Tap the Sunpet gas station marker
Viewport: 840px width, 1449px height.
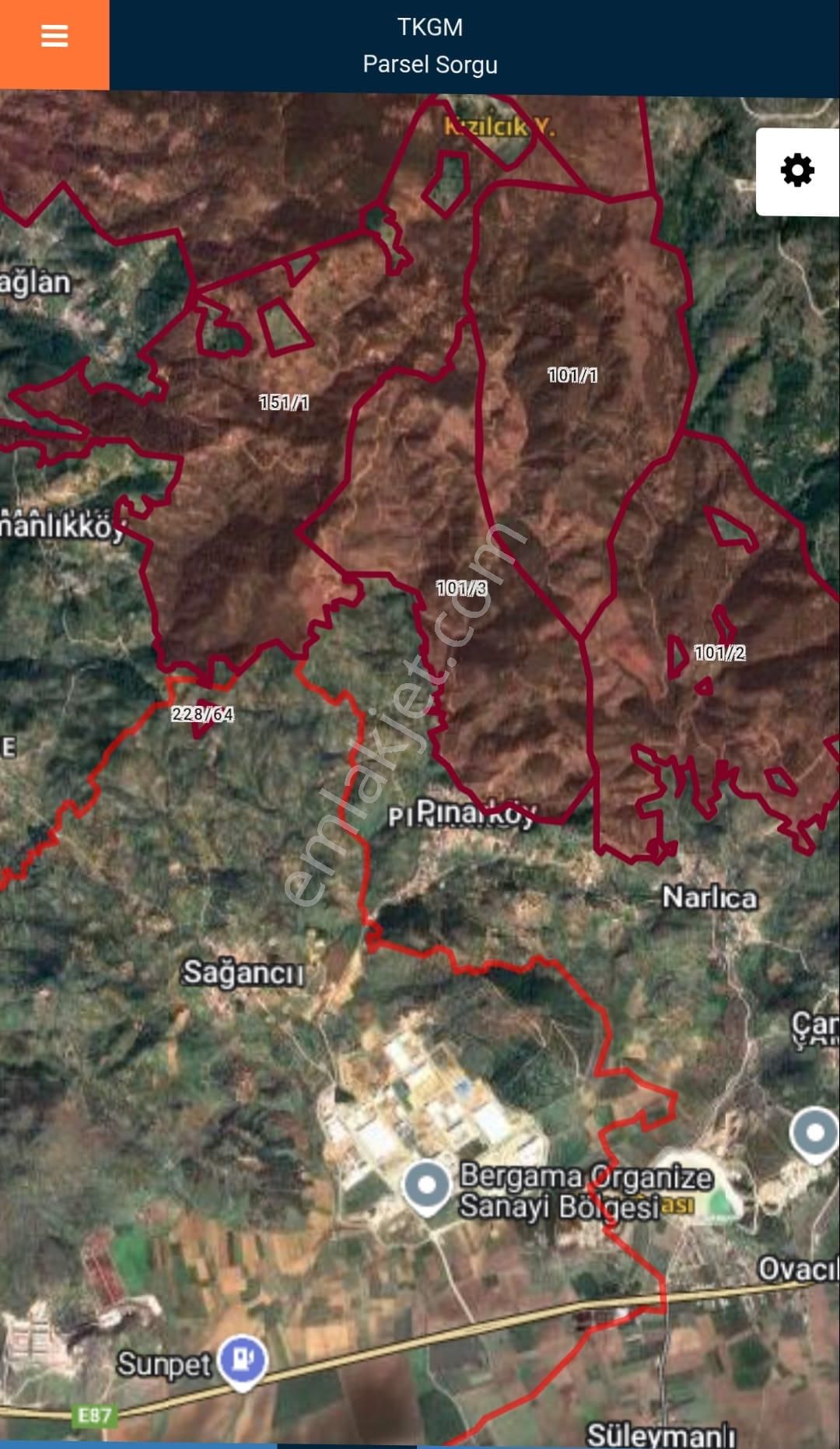(243, 1361)
